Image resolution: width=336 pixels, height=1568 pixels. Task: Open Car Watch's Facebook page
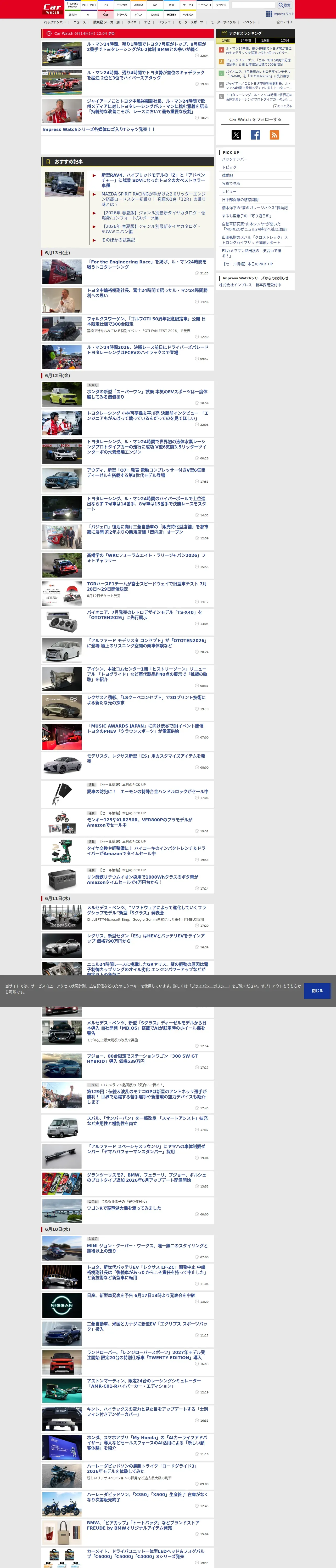click(255, 135)
